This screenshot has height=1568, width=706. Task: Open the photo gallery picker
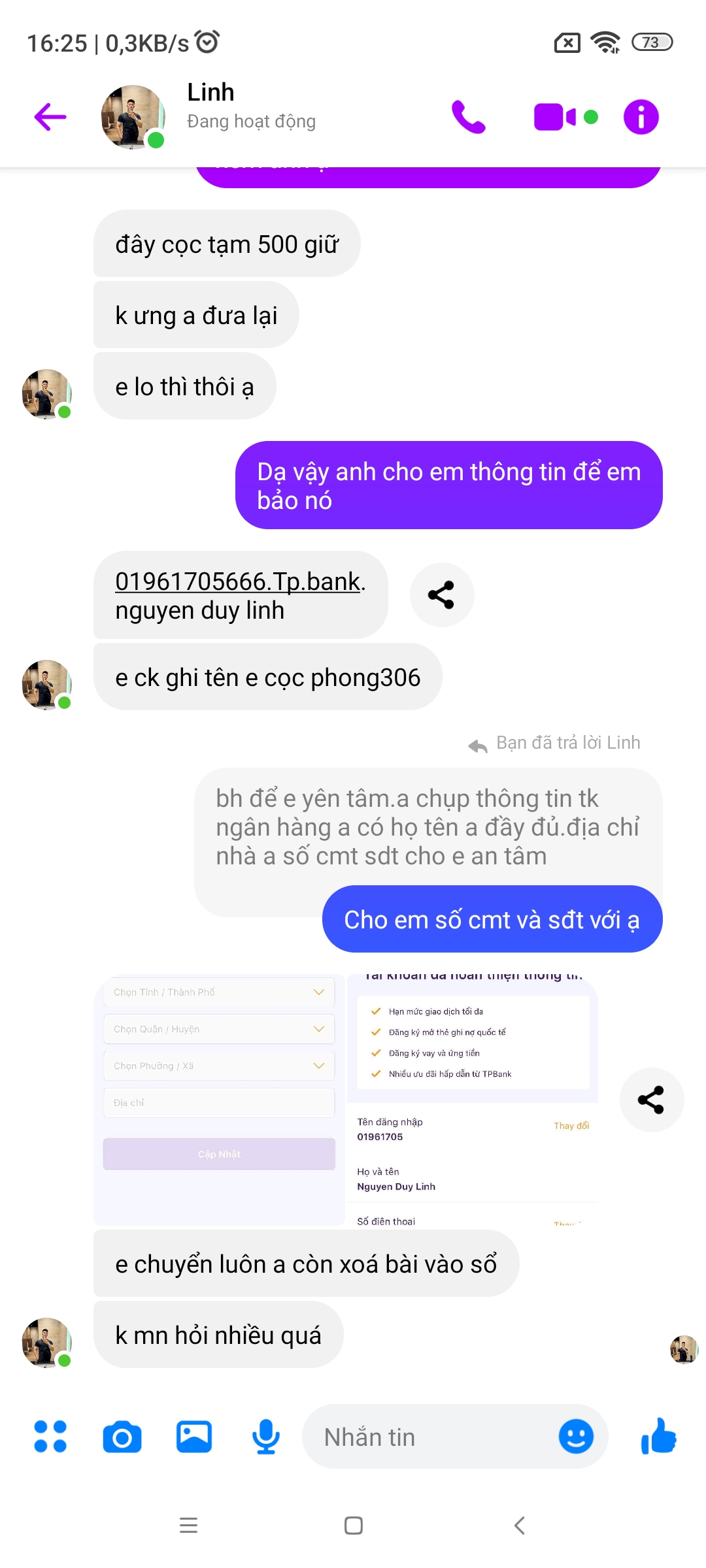[x=194, y=1437]
